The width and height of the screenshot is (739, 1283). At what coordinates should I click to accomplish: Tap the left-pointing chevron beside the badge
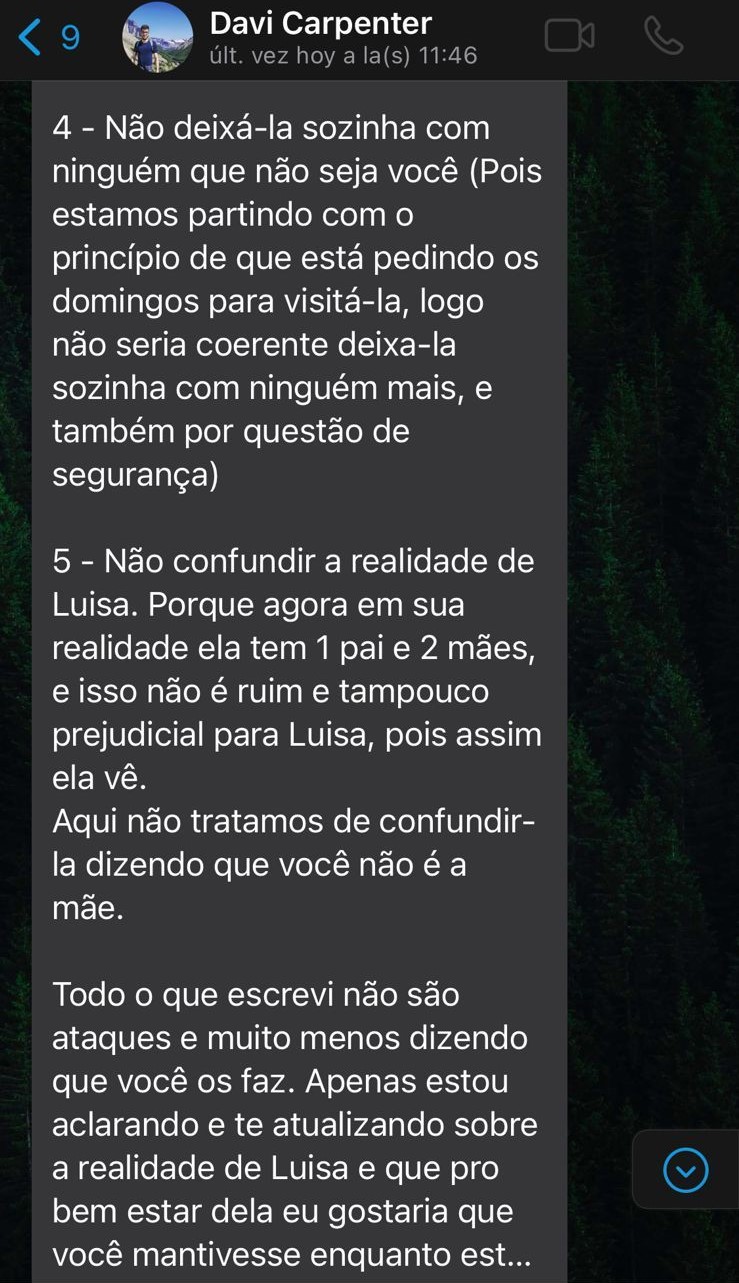point(28,34)
